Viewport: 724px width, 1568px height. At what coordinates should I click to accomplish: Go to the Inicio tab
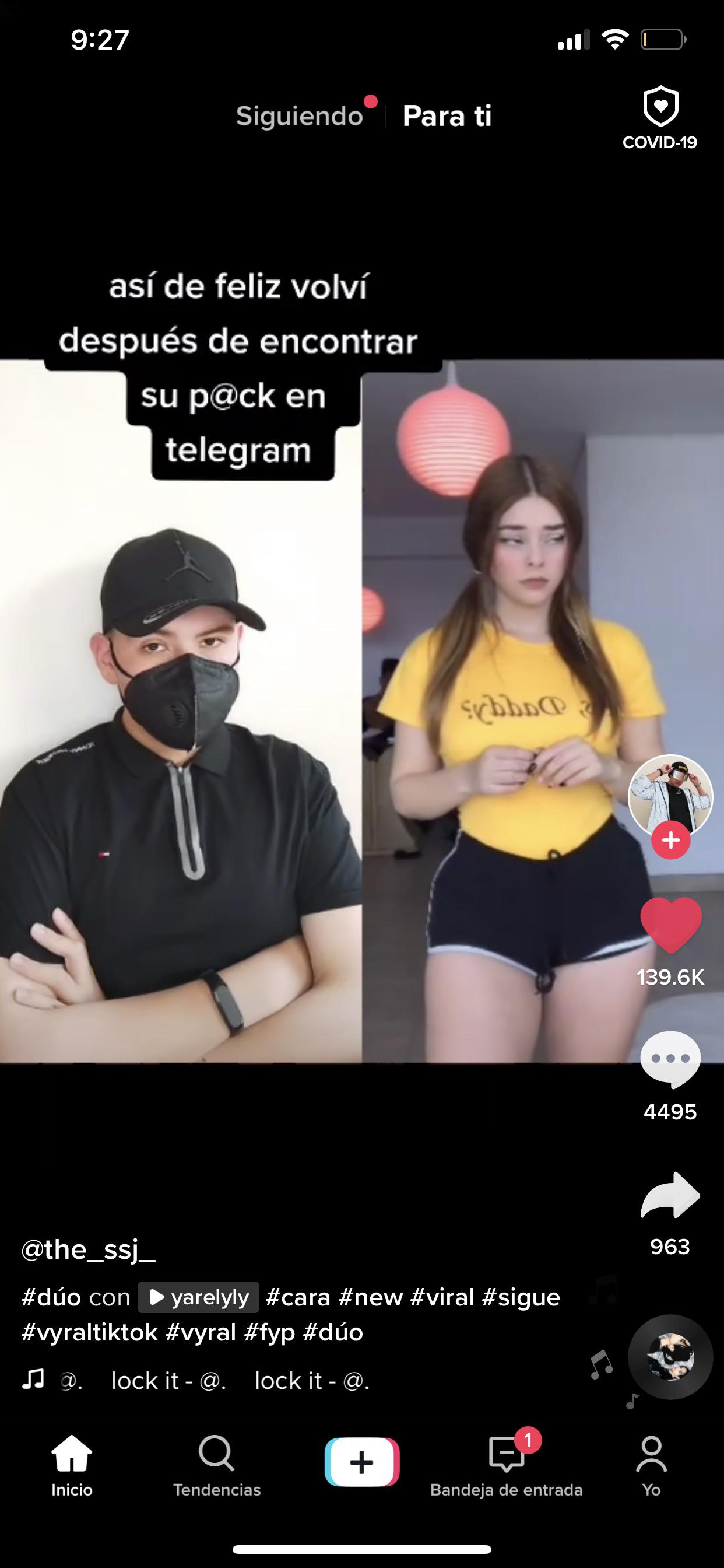[x=72, y=1465]
